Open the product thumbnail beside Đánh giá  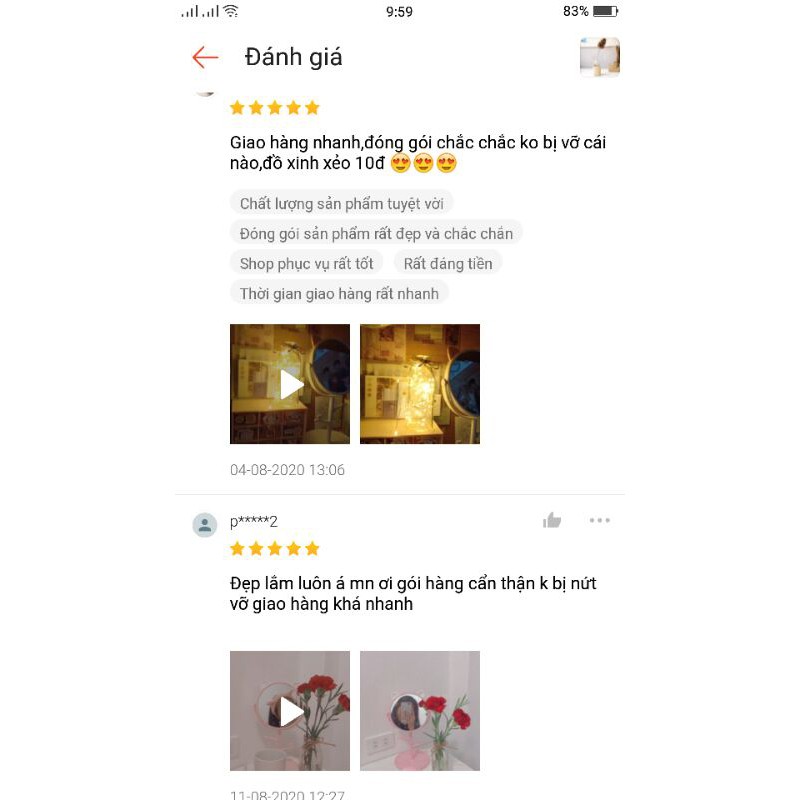pyautogui.click(x=599, y=57)
